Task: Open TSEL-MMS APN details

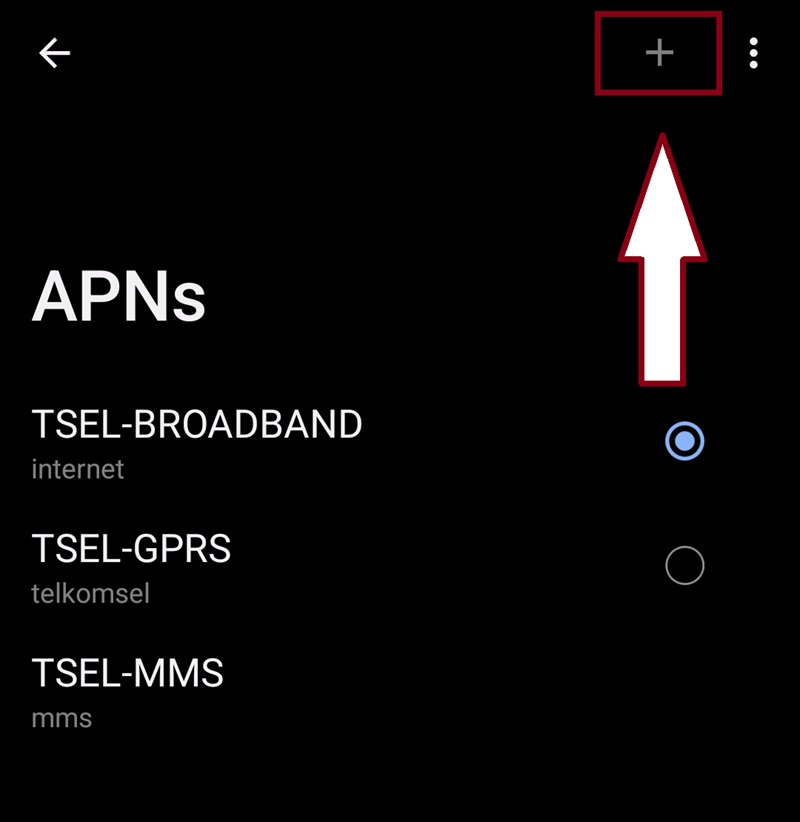Action: [x=128, y=690]
